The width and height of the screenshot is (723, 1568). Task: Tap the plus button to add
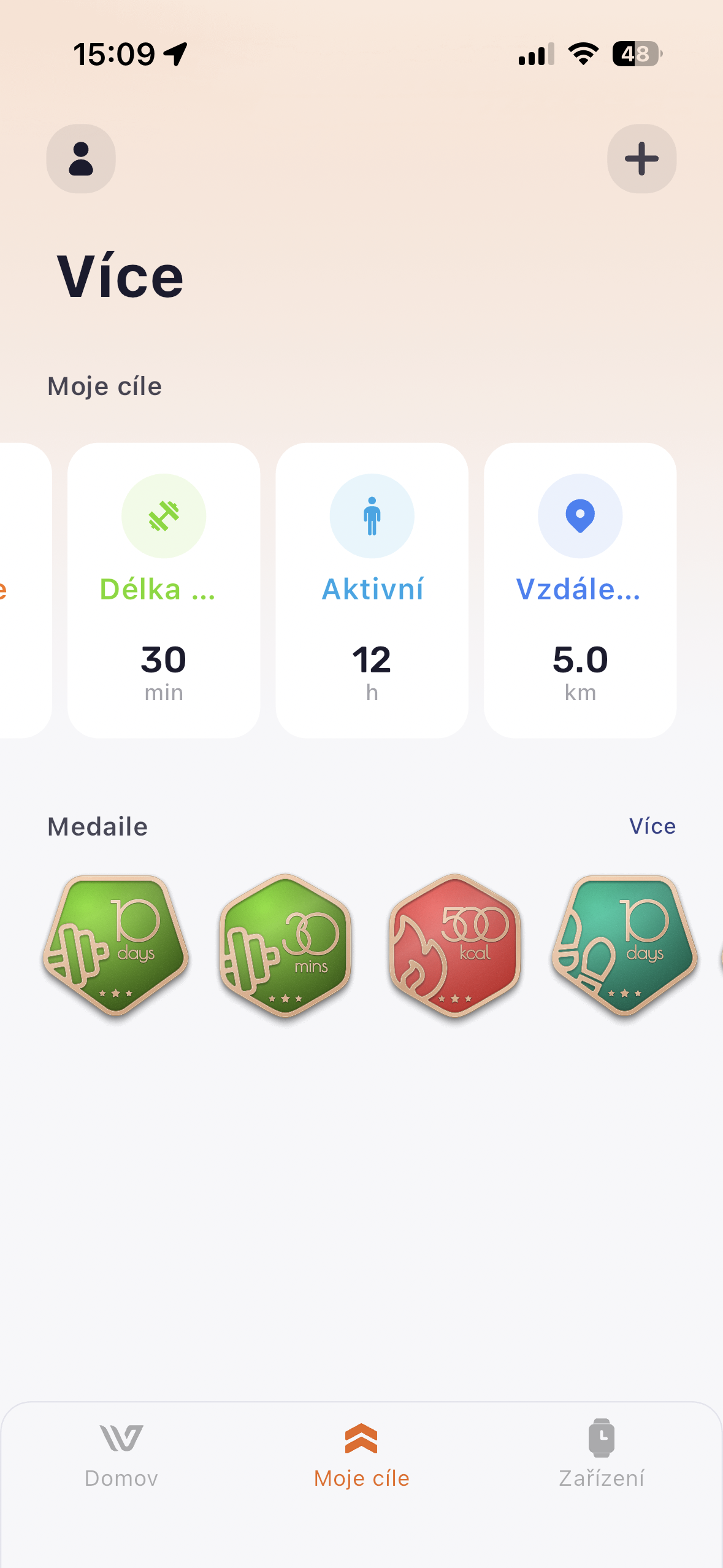point(641,159)
